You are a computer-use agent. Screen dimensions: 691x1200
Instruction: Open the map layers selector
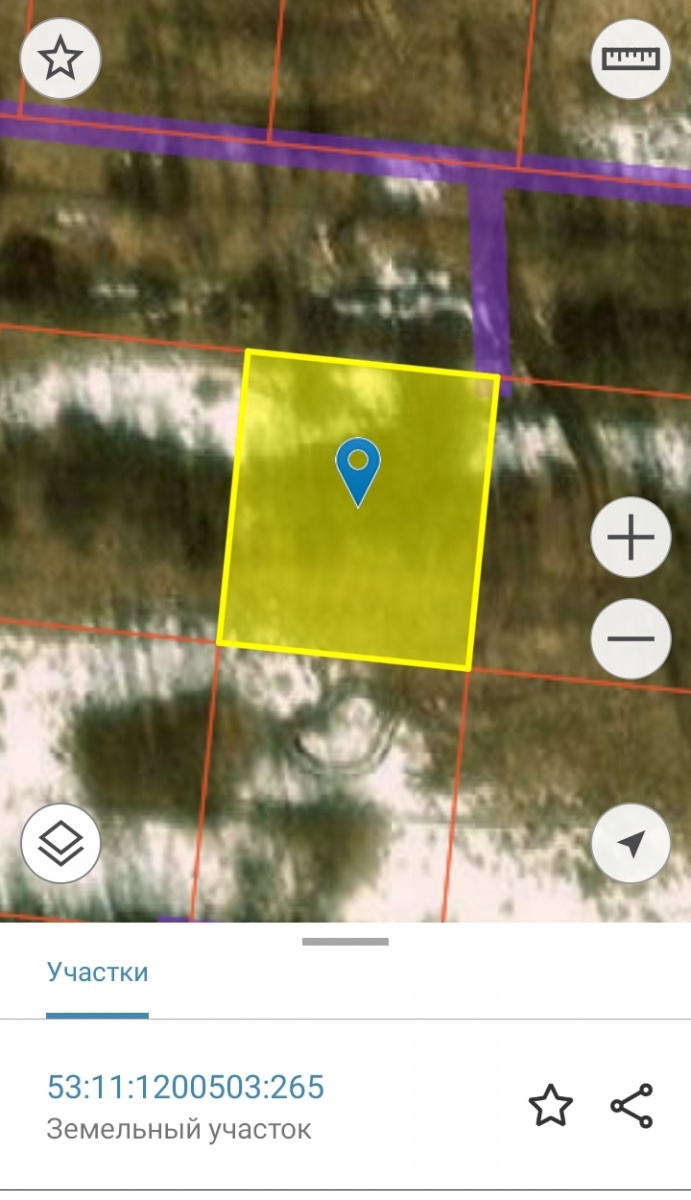[60, 843]
